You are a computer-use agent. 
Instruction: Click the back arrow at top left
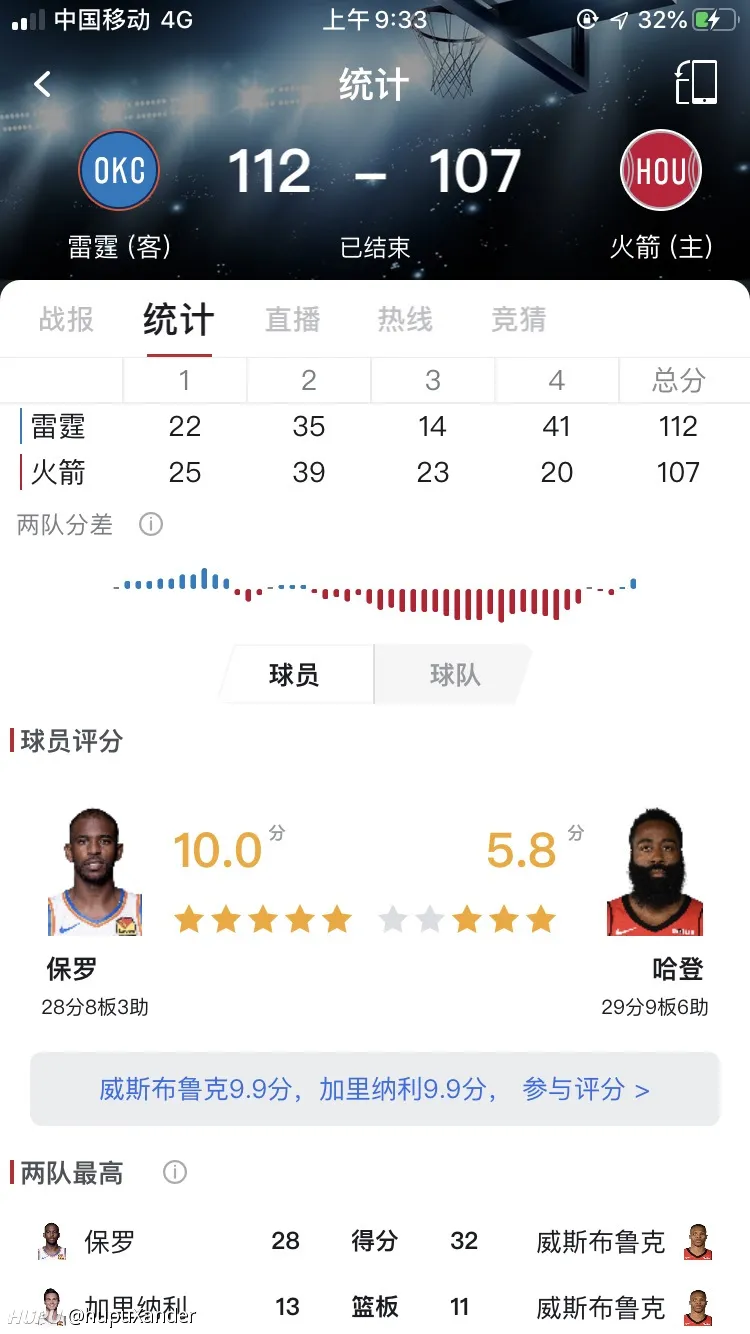point(42,84)
